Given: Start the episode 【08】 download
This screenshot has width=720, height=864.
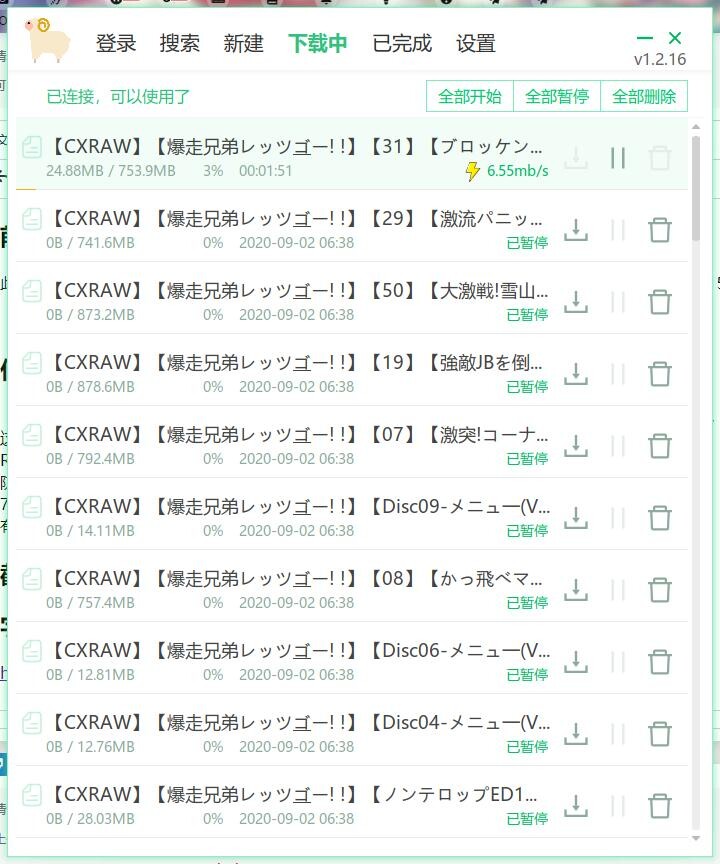Looking at the screenshot, I should tap(576, 590).
